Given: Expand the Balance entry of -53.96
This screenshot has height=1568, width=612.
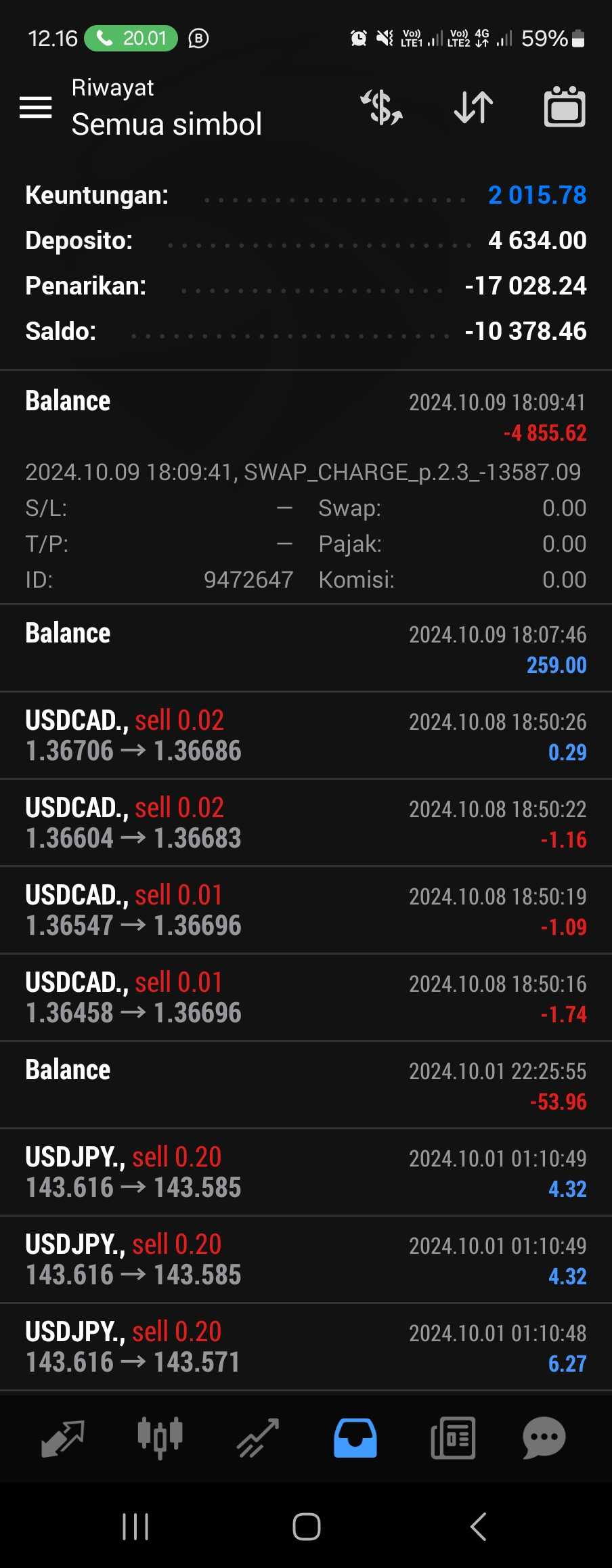Looking at the screenshot, I should 306,1085.
